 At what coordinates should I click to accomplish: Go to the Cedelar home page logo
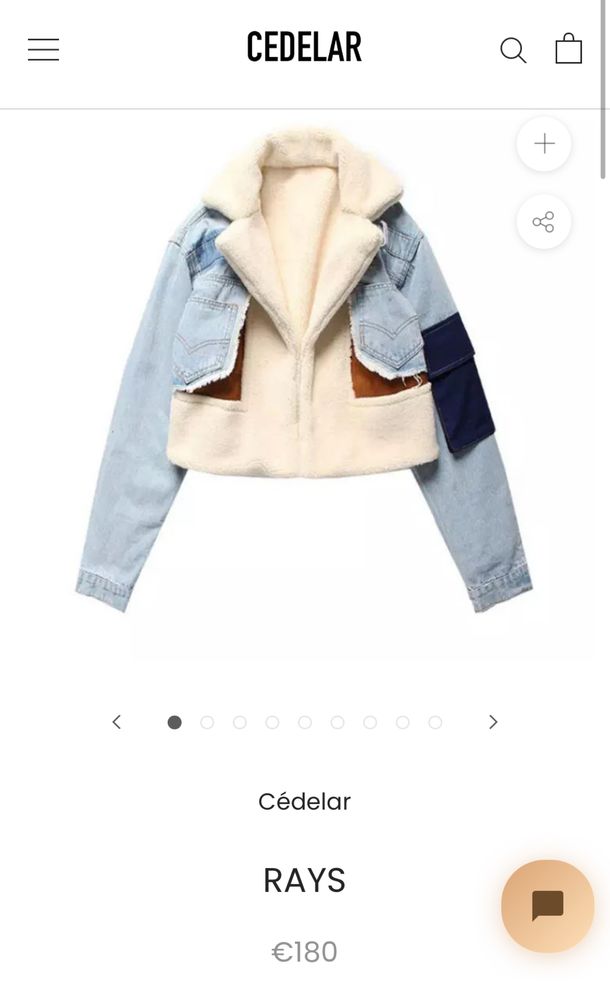click(x=304, y=47)
